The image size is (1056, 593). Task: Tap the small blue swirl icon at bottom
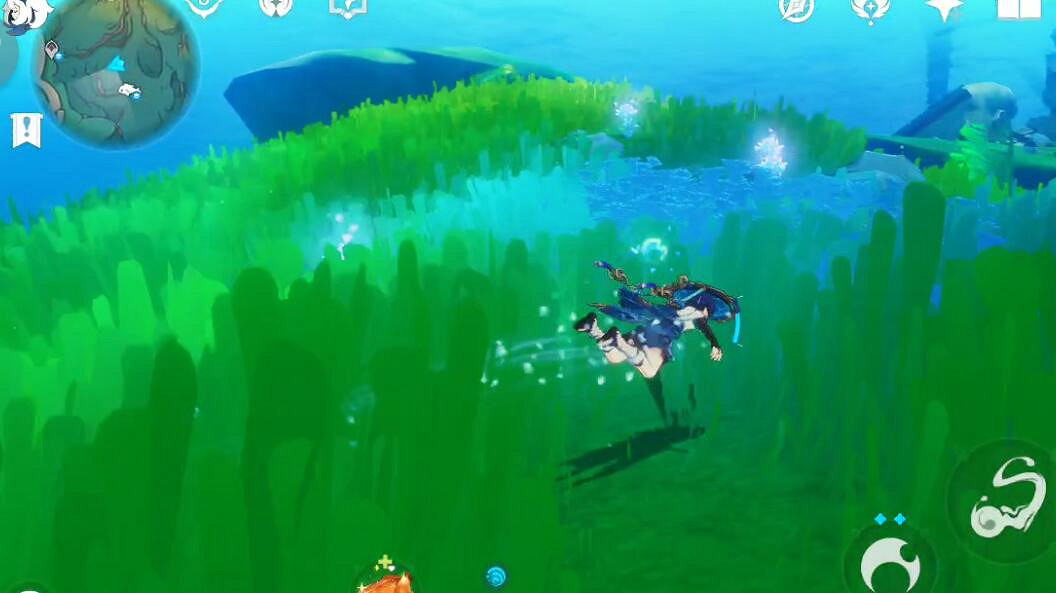(496, 576)
